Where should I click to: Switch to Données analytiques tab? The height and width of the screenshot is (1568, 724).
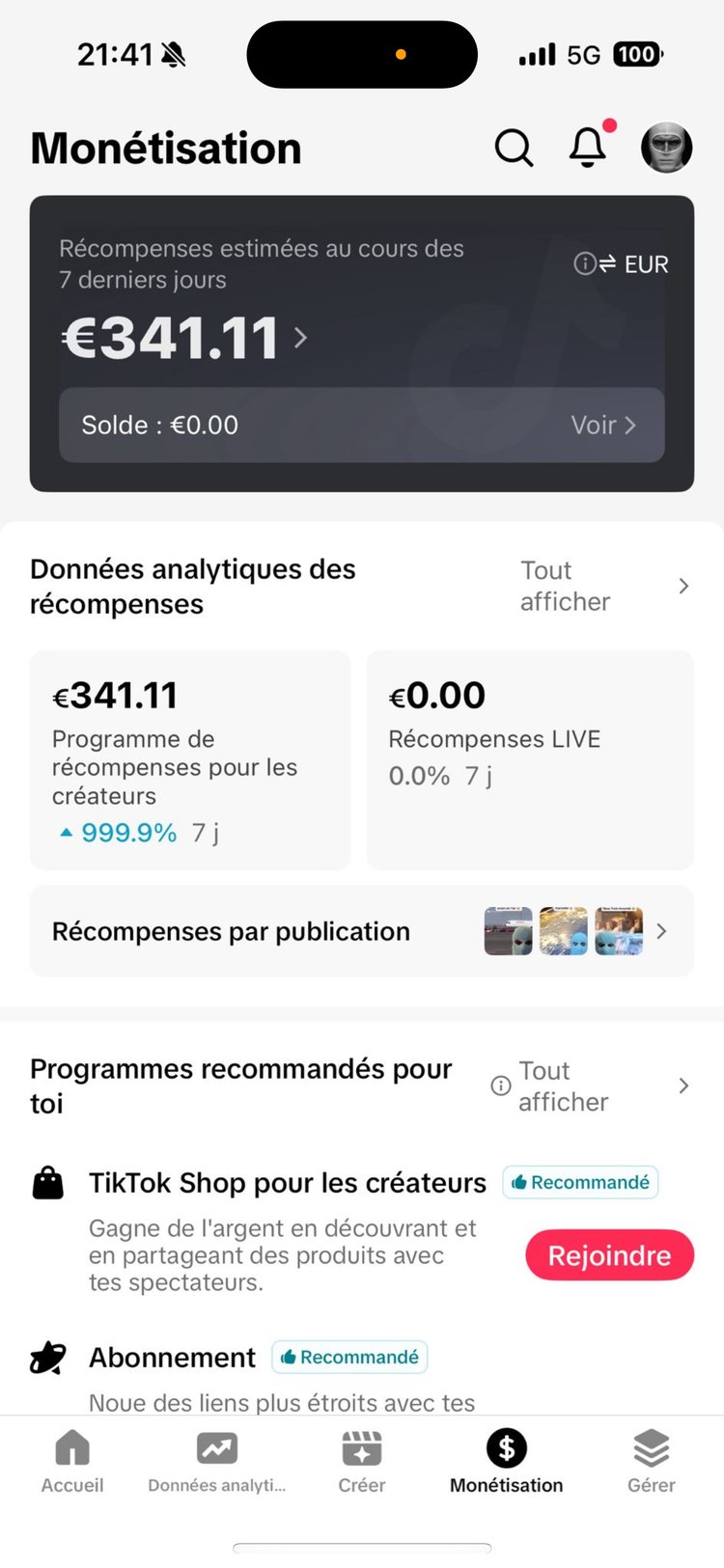217,1461
